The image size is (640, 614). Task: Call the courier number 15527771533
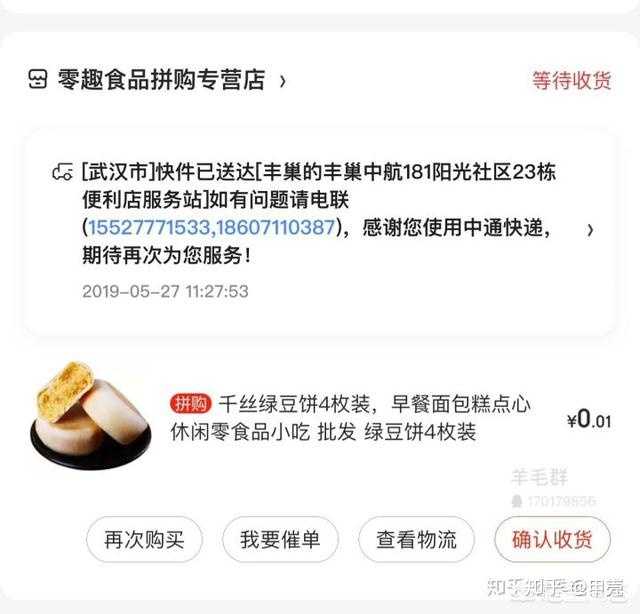pos(148,228)
